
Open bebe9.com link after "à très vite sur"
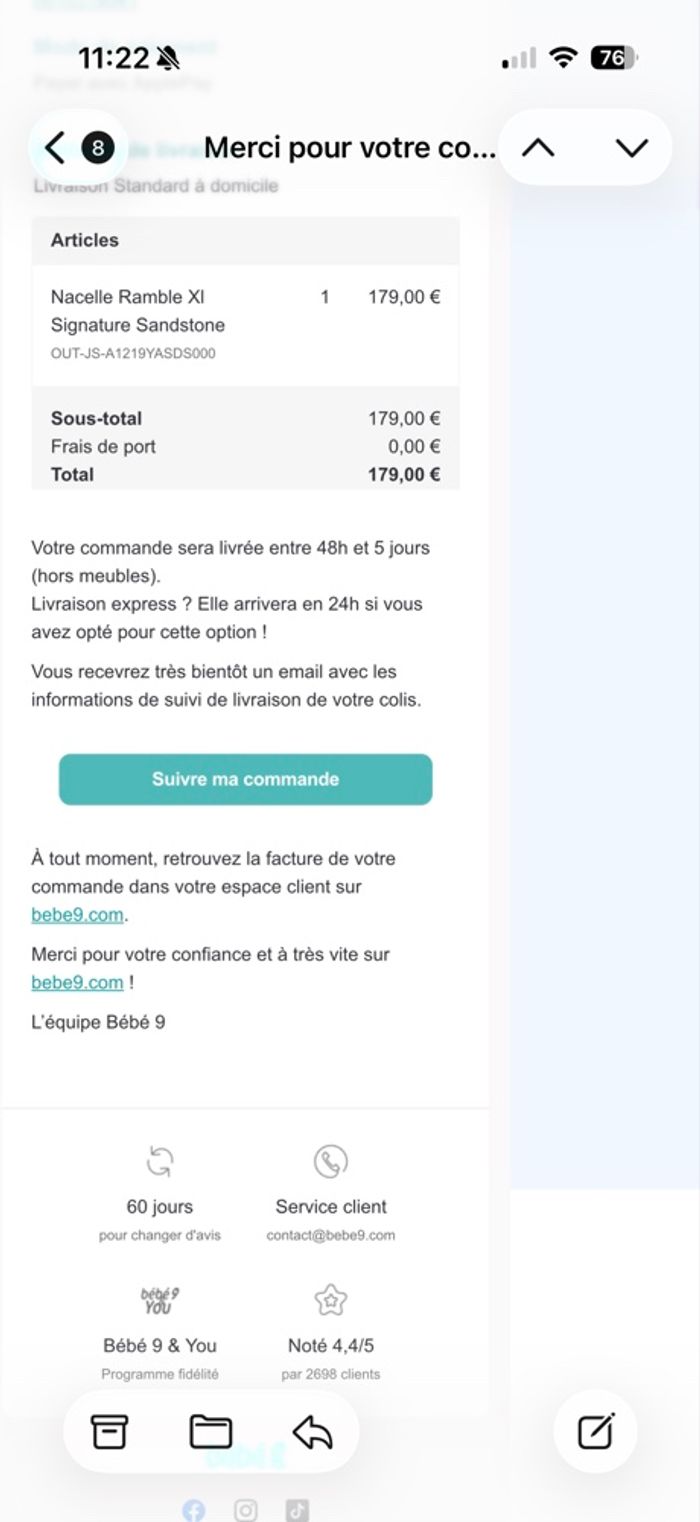pyautogui.click(x=77, y=983)
